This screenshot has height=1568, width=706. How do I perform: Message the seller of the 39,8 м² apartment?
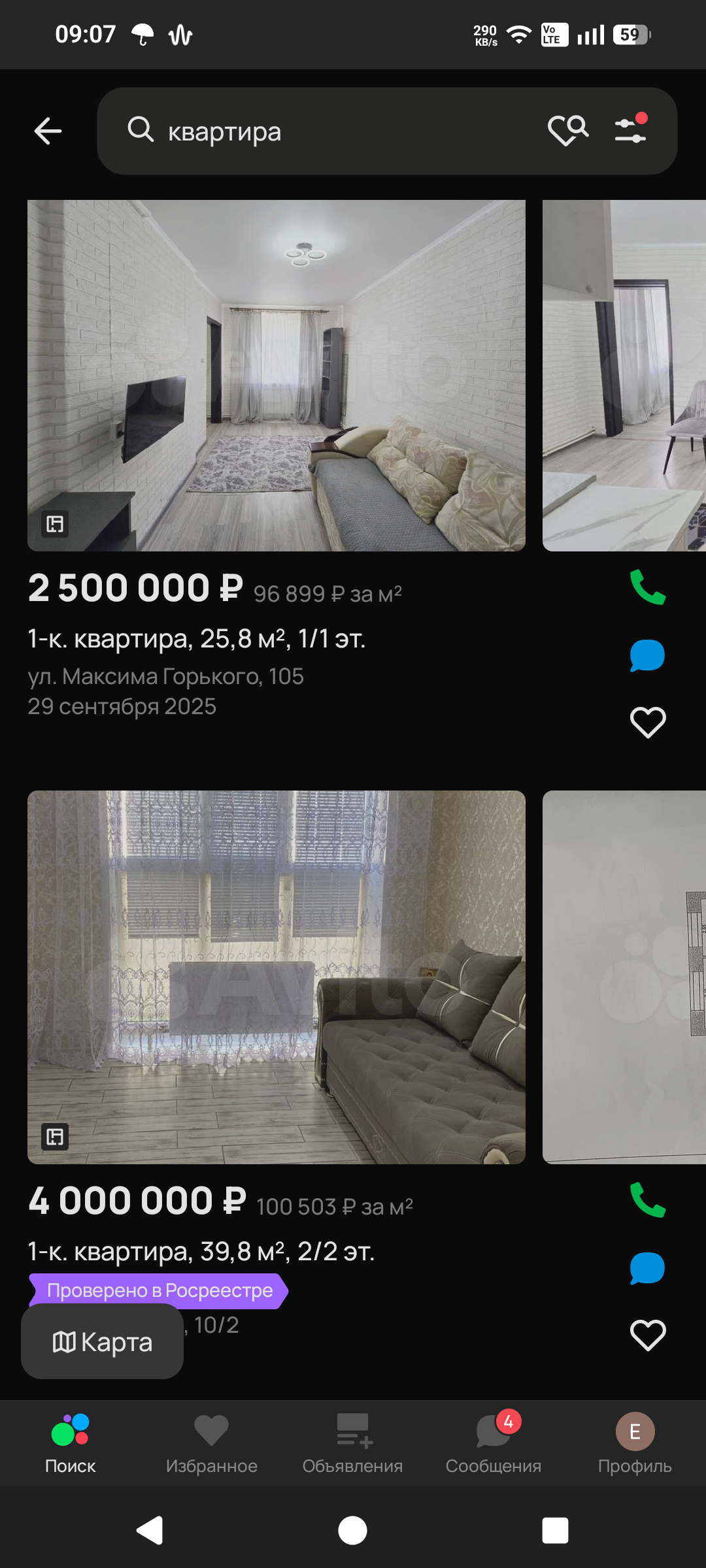point(647,1268)
